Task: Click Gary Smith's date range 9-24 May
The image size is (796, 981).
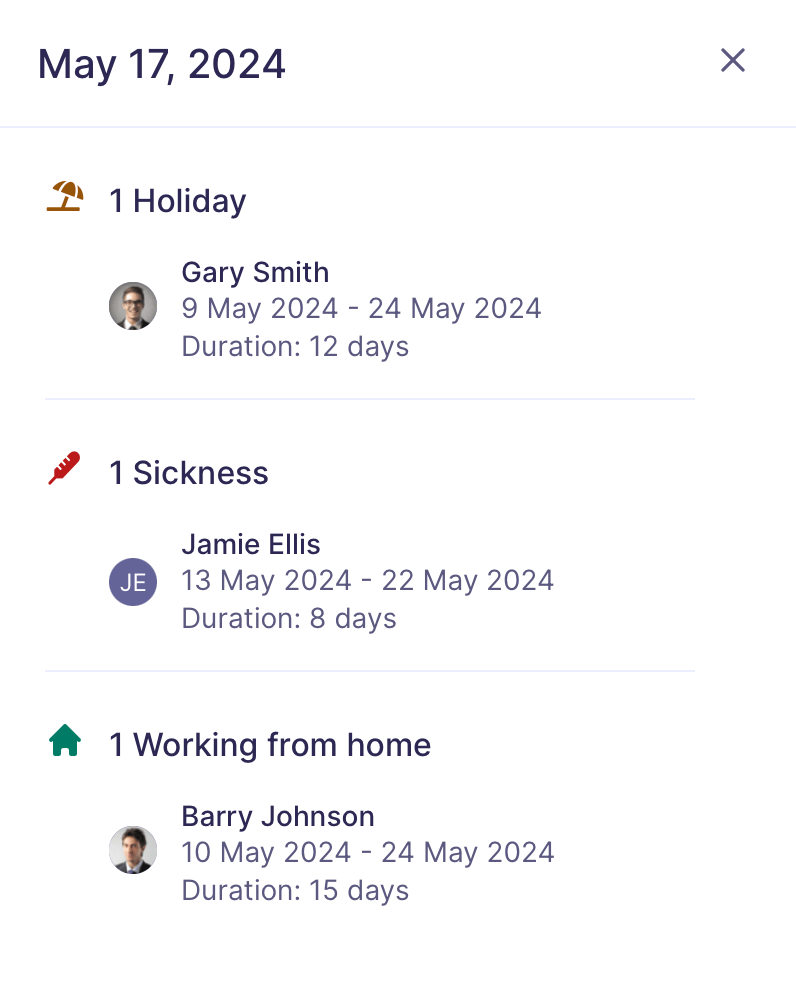Action: 360,309
